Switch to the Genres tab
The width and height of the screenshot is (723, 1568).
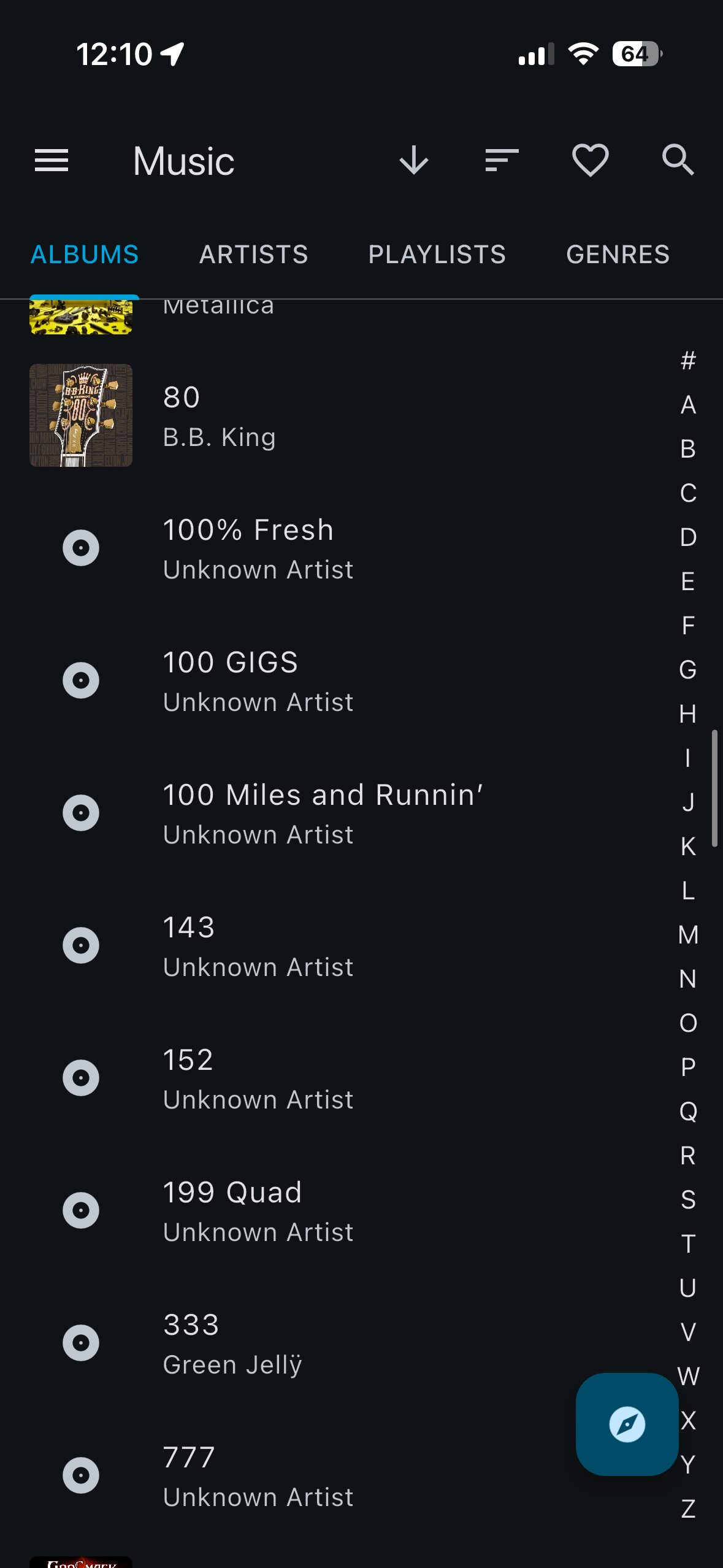(x=618, y=255)
